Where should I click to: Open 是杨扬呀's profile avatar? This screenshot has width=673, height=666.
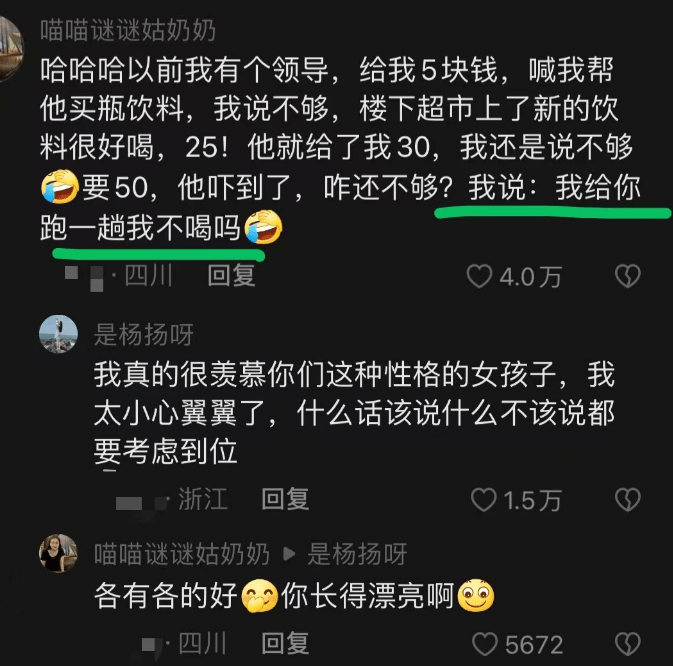click(x=58, y=334)
